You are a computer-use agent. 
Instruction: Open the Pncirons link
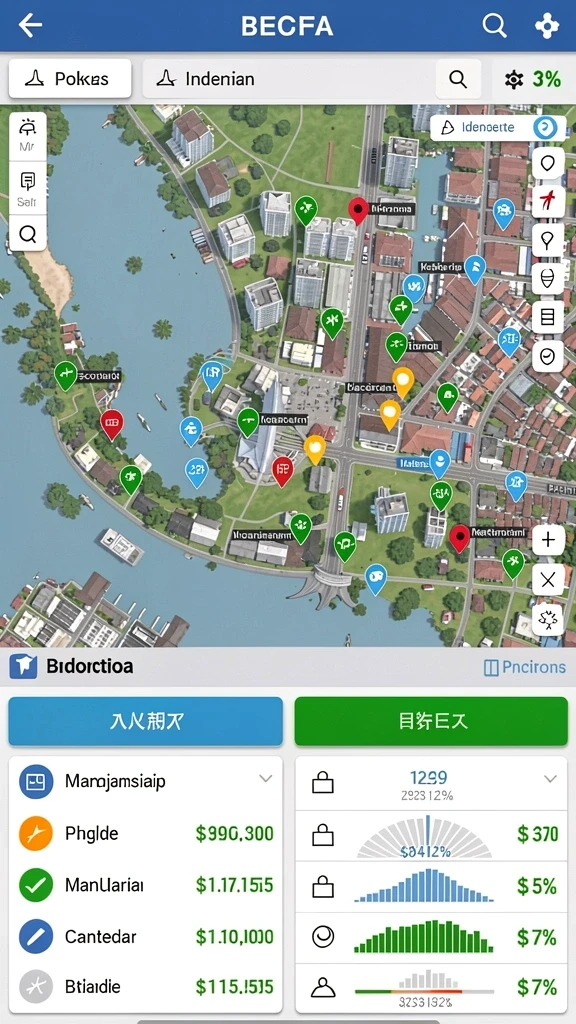[x=525, y=667]
